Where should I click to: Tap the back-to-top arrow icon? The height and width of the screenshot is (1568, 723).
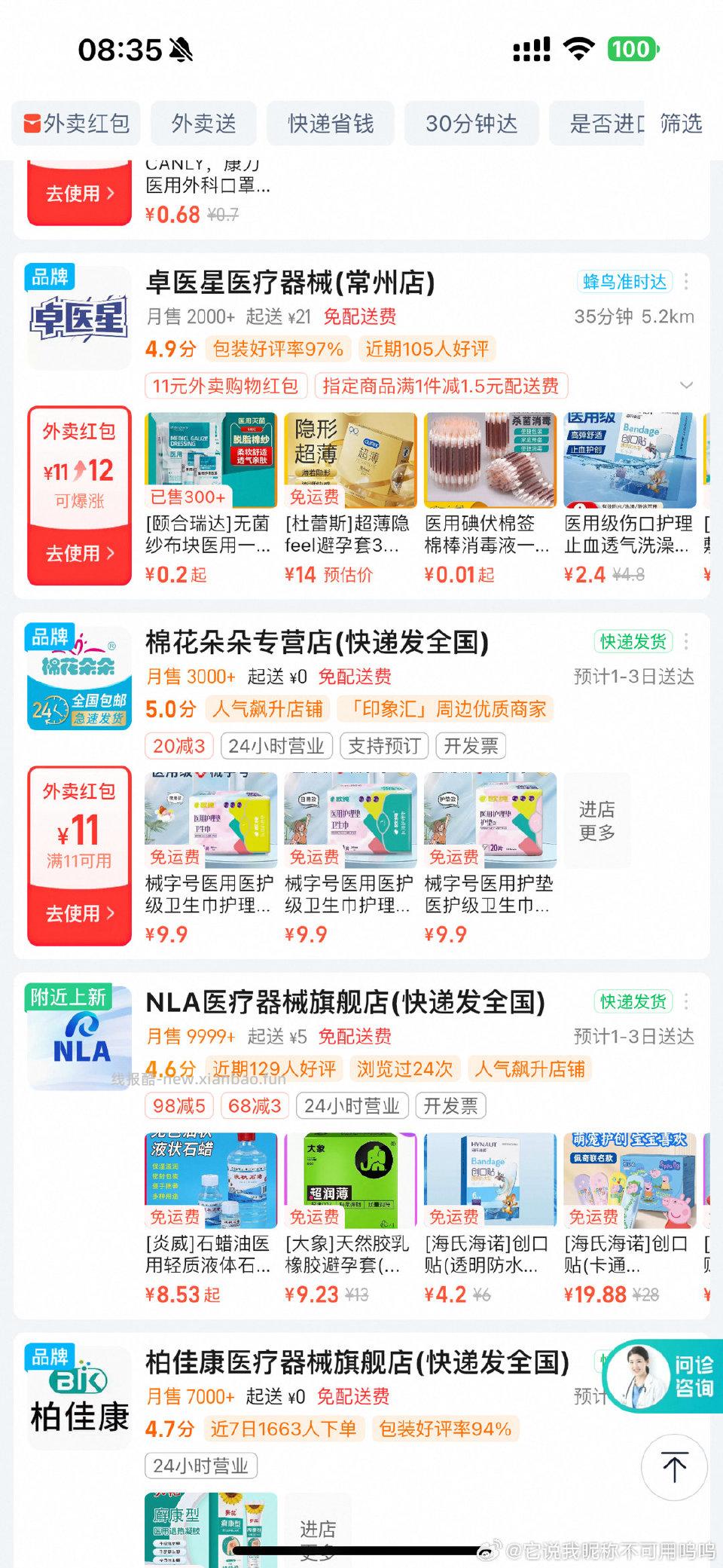pyautogui.click(x=676, y=1467)
